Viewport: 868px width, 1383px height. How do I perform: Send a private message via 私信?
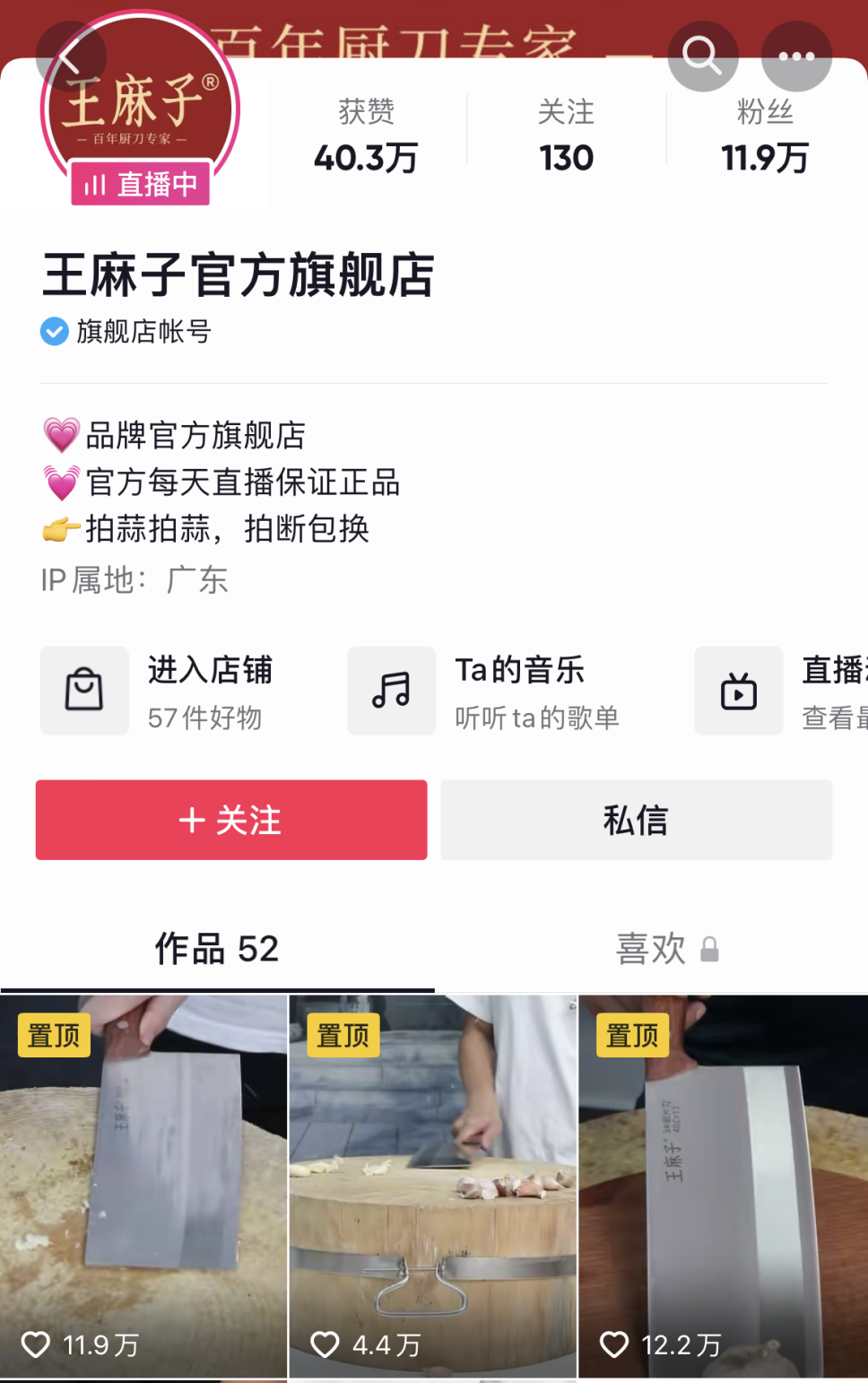click(636, 820)
